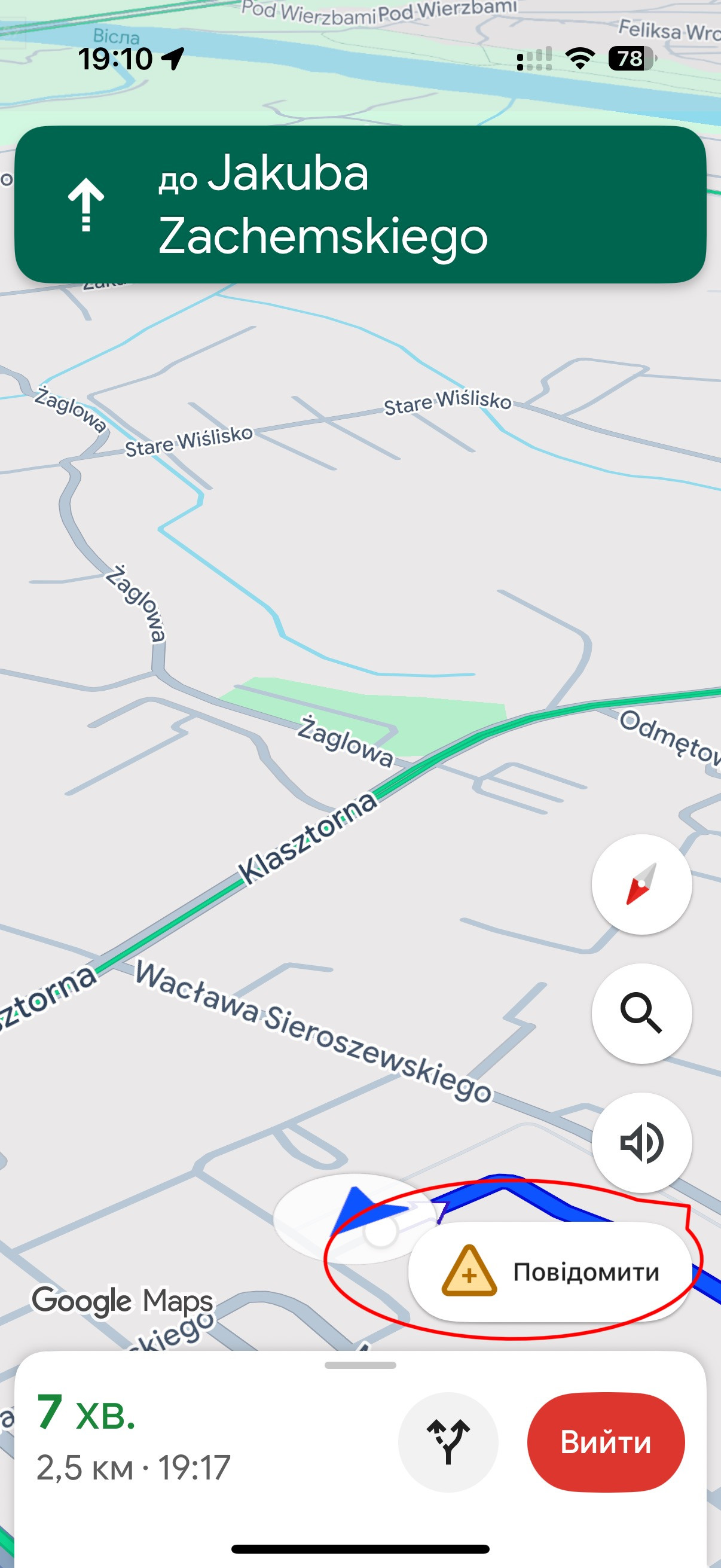Expand the trip details sheet handle
This screenshot has width=721, height=1568.
(360, 1365)
